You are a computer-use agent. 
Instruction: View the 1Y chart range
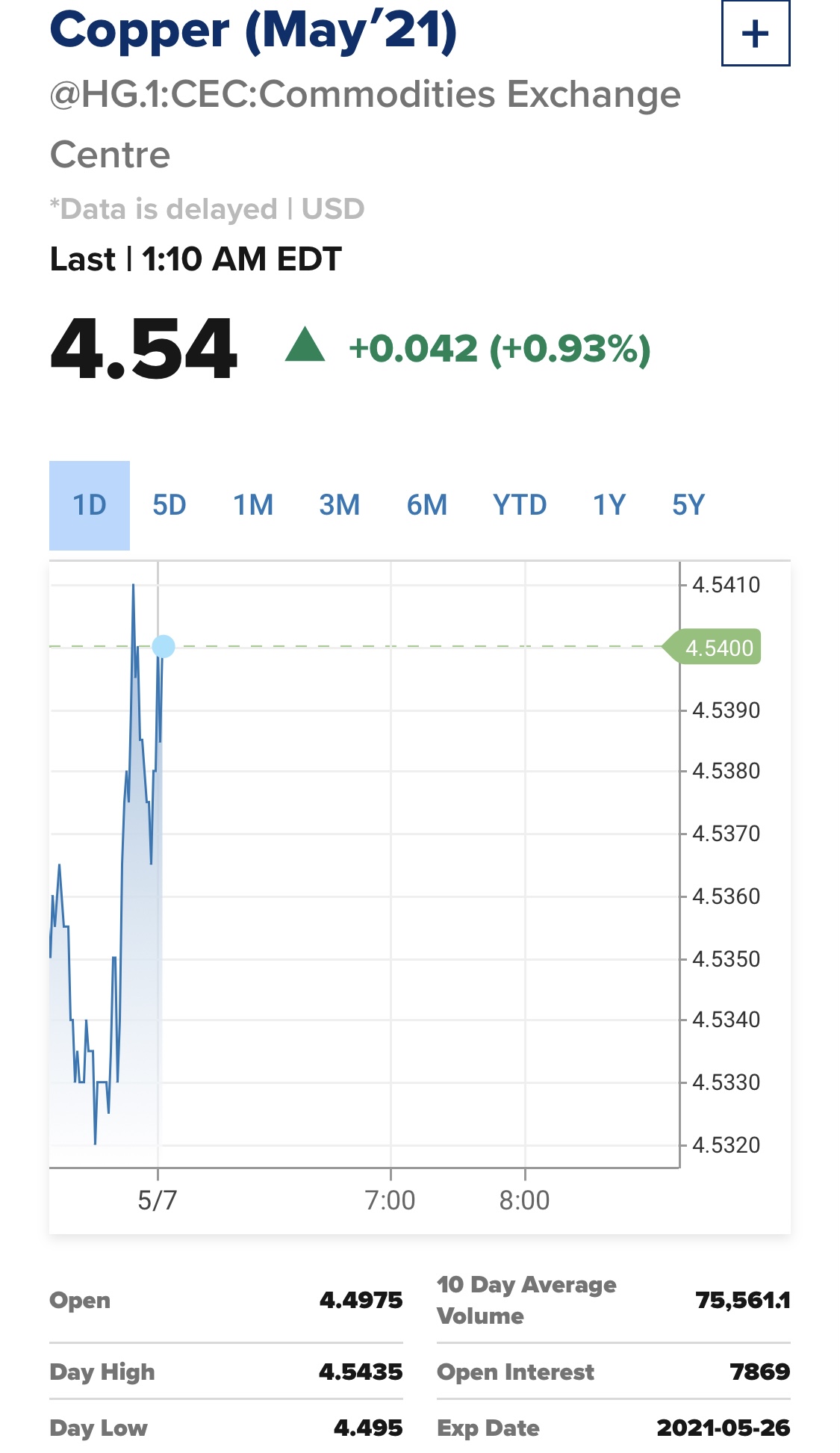pyautogui.click(x=609, y=506)
